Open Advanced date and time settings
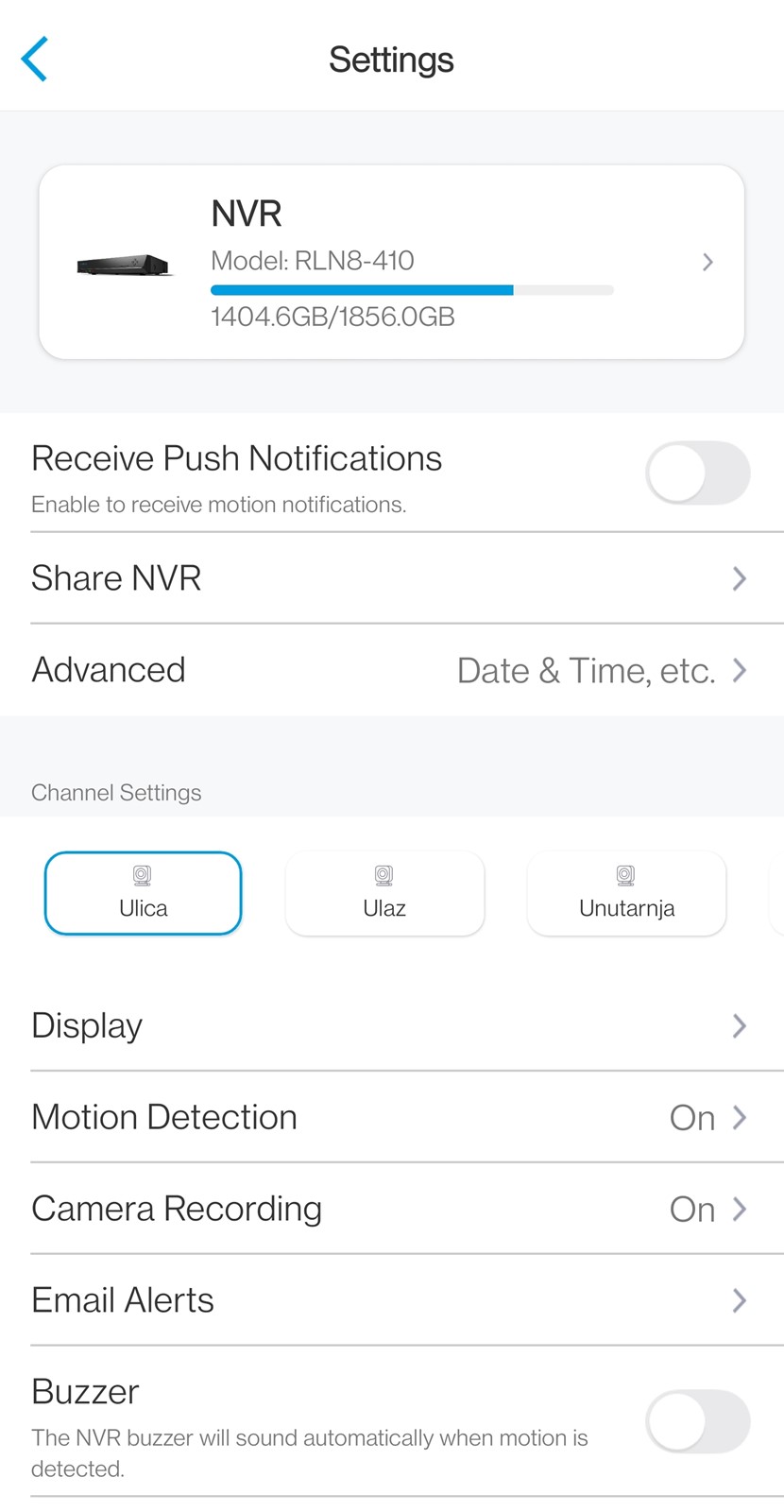This screenshot has width=784, height=1512. pos(392,670)
